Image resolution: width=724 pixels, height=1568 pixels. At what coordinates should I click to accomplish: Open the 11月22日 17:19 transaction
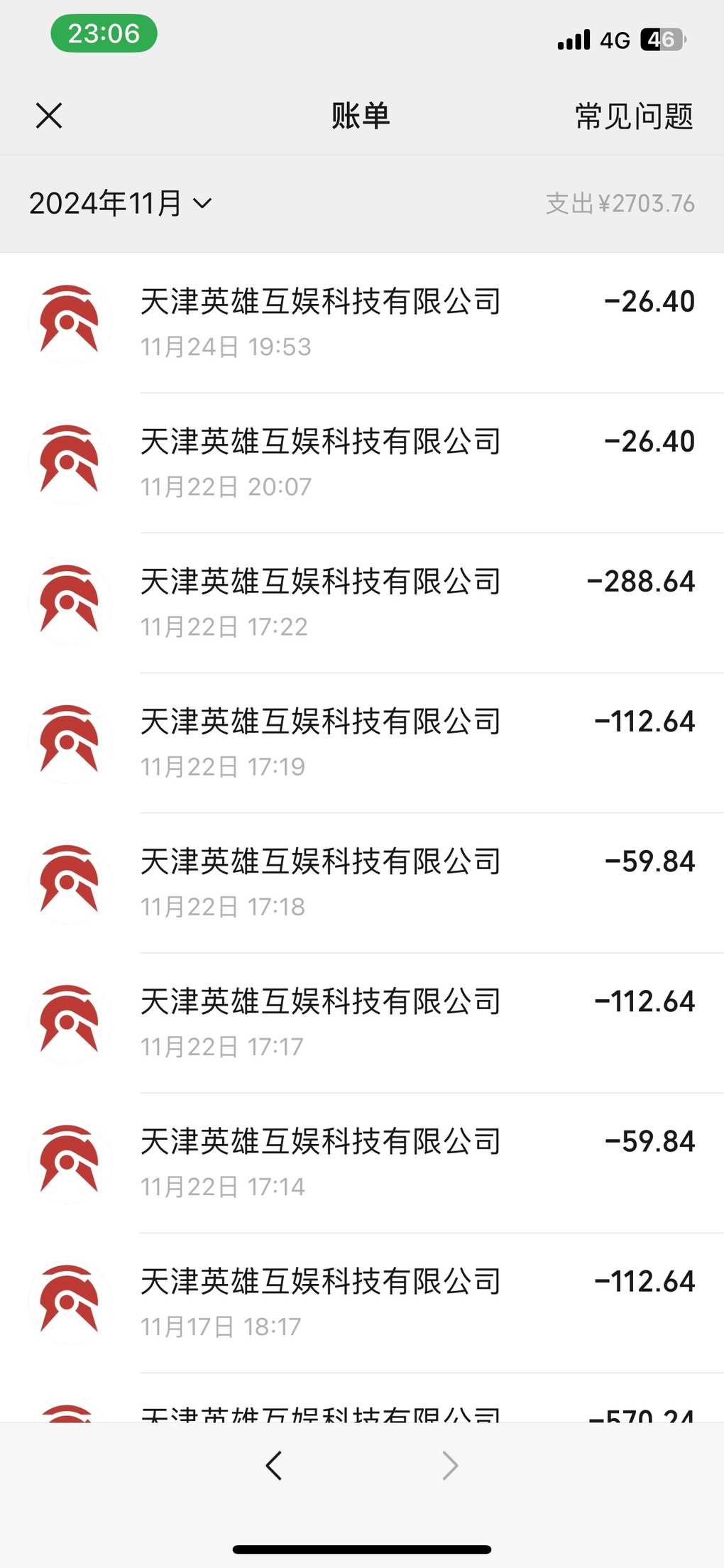362,743
